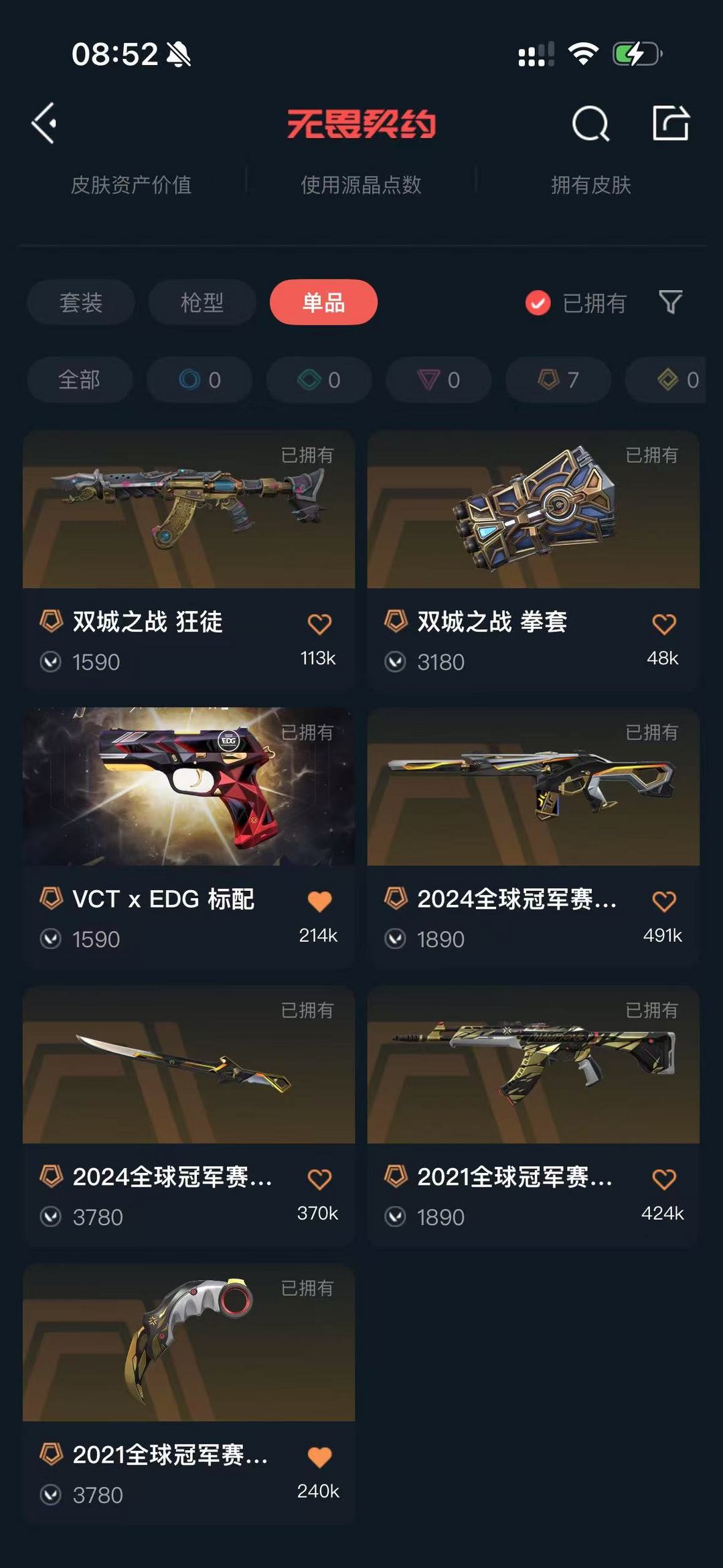Tap the share icon in the top bar

pyautogui.click(x=671, y=123)
